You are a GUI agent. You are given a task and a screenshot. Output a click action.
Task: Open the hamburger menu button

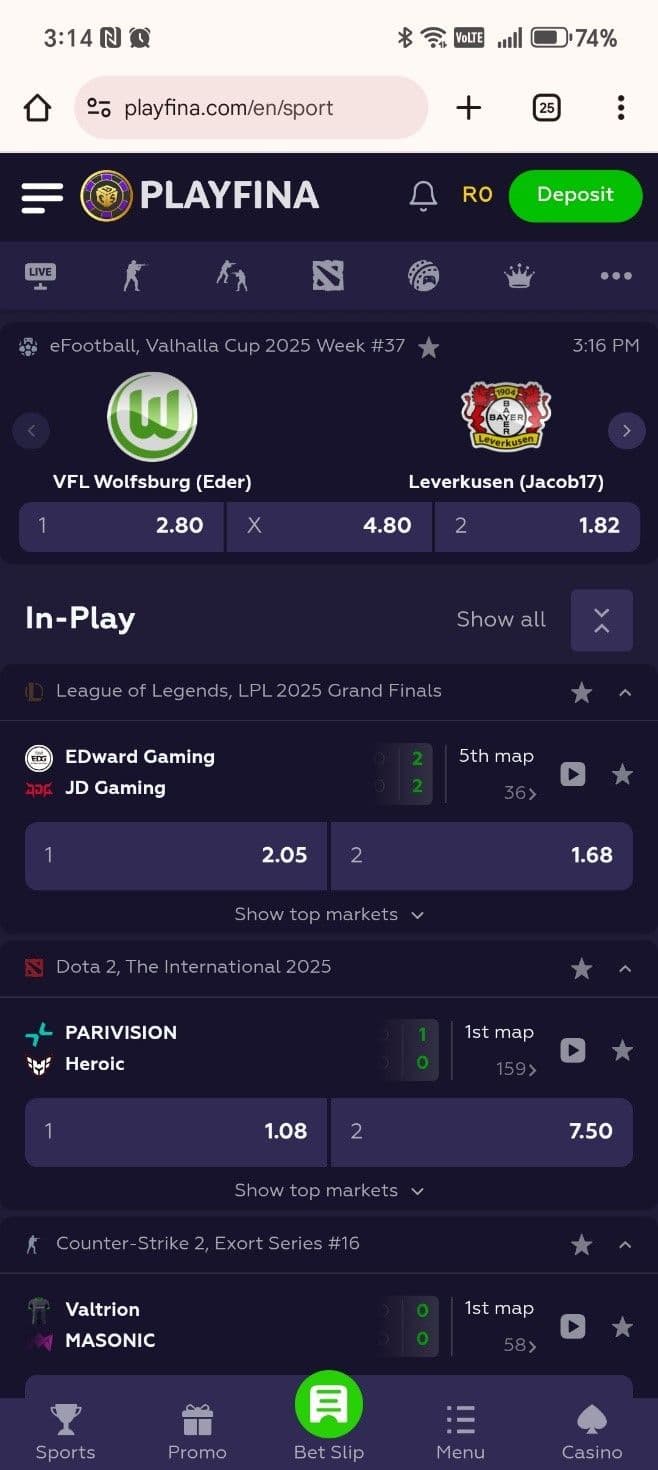(42, 196)
